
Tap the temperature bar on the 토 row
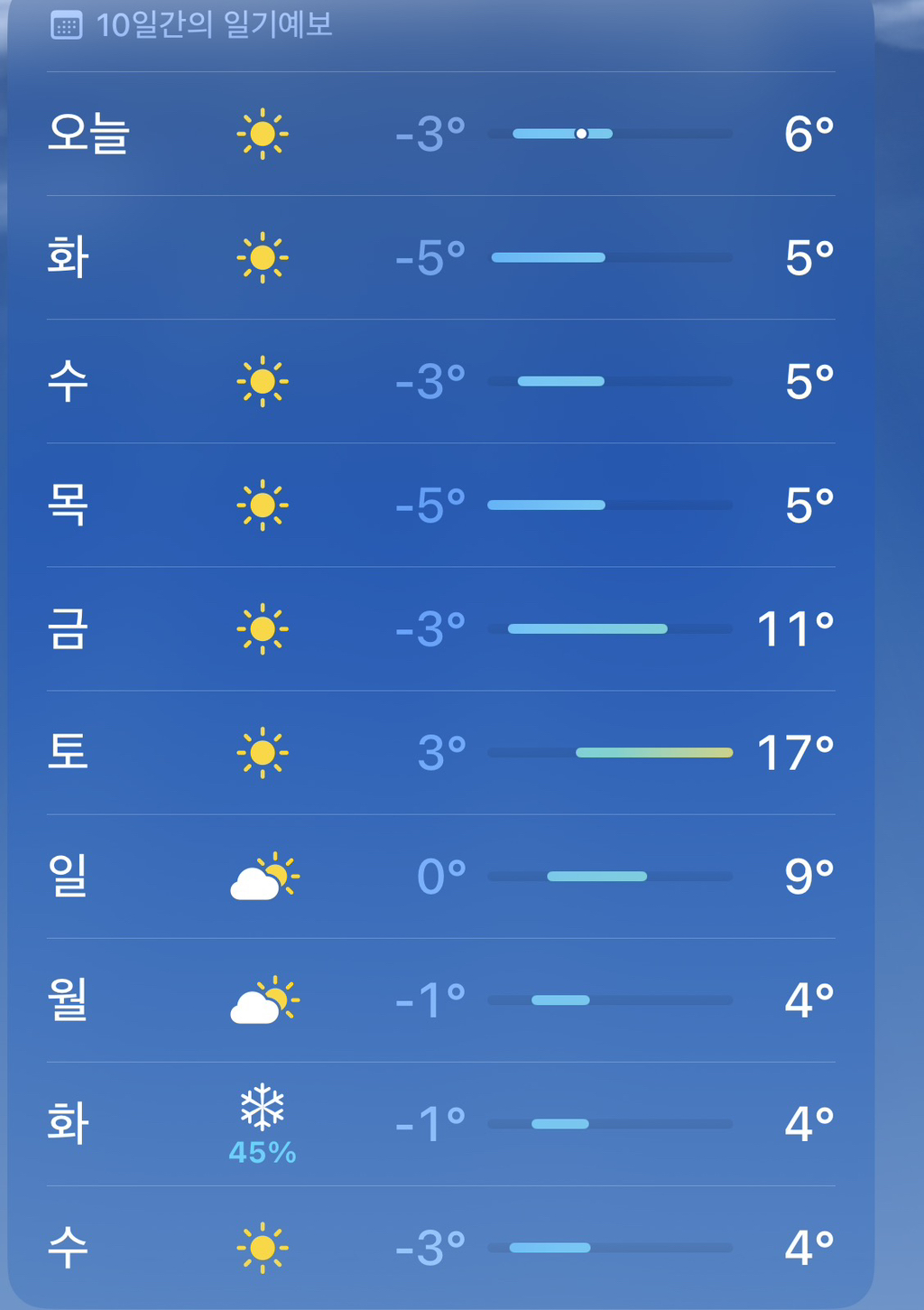[x=609, y=750]
